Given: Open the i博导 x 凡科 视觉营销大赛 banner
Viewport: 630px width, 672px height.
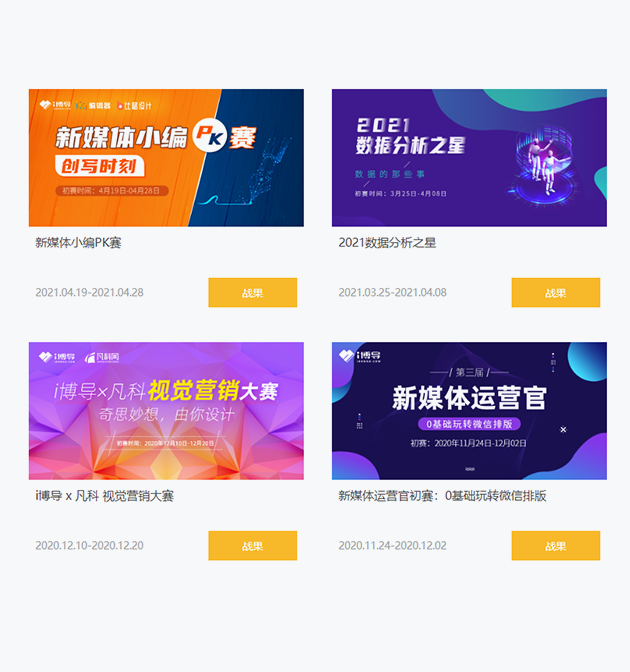Looking at the screenshot, I should pyautogui.click(x=166, y=411).
